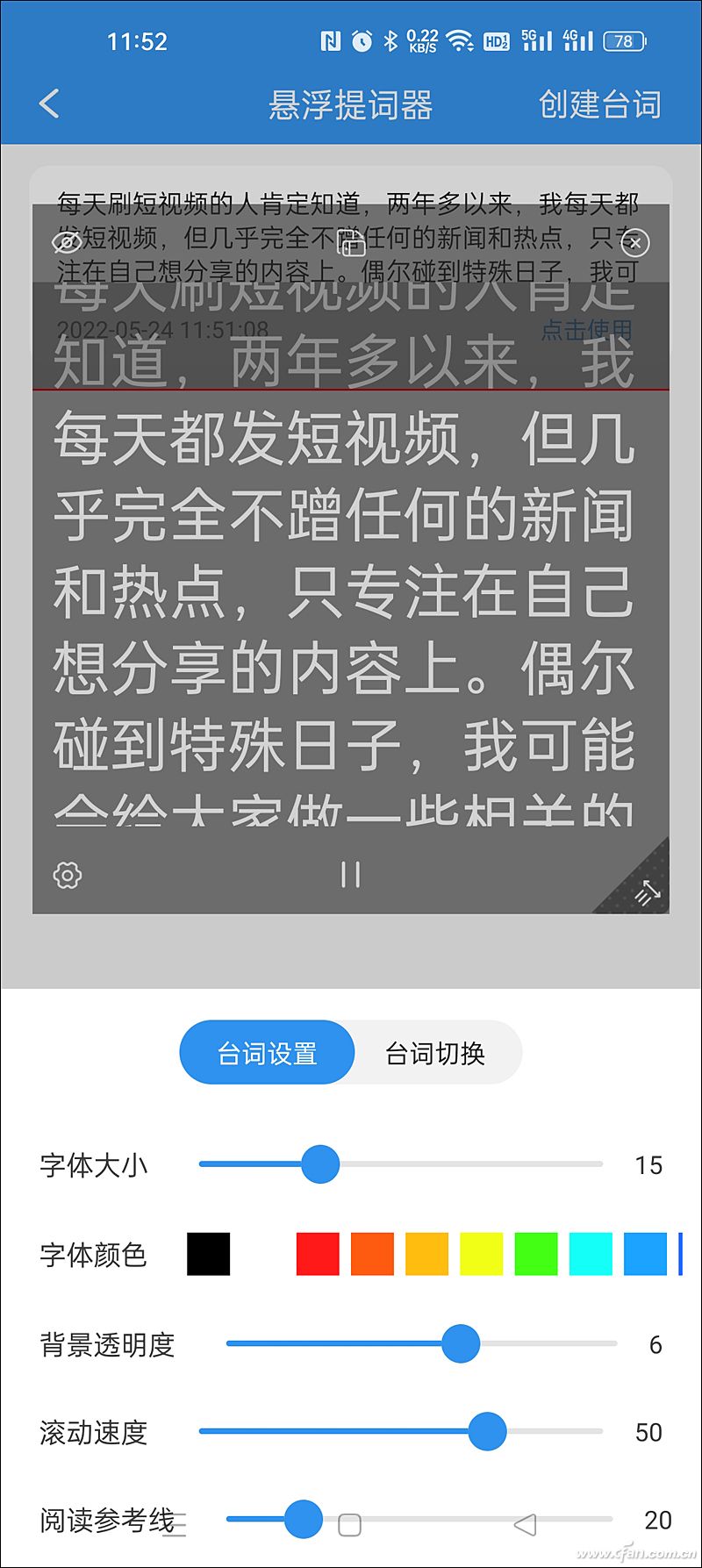Pick the green font color

(x=535, y=1254)
